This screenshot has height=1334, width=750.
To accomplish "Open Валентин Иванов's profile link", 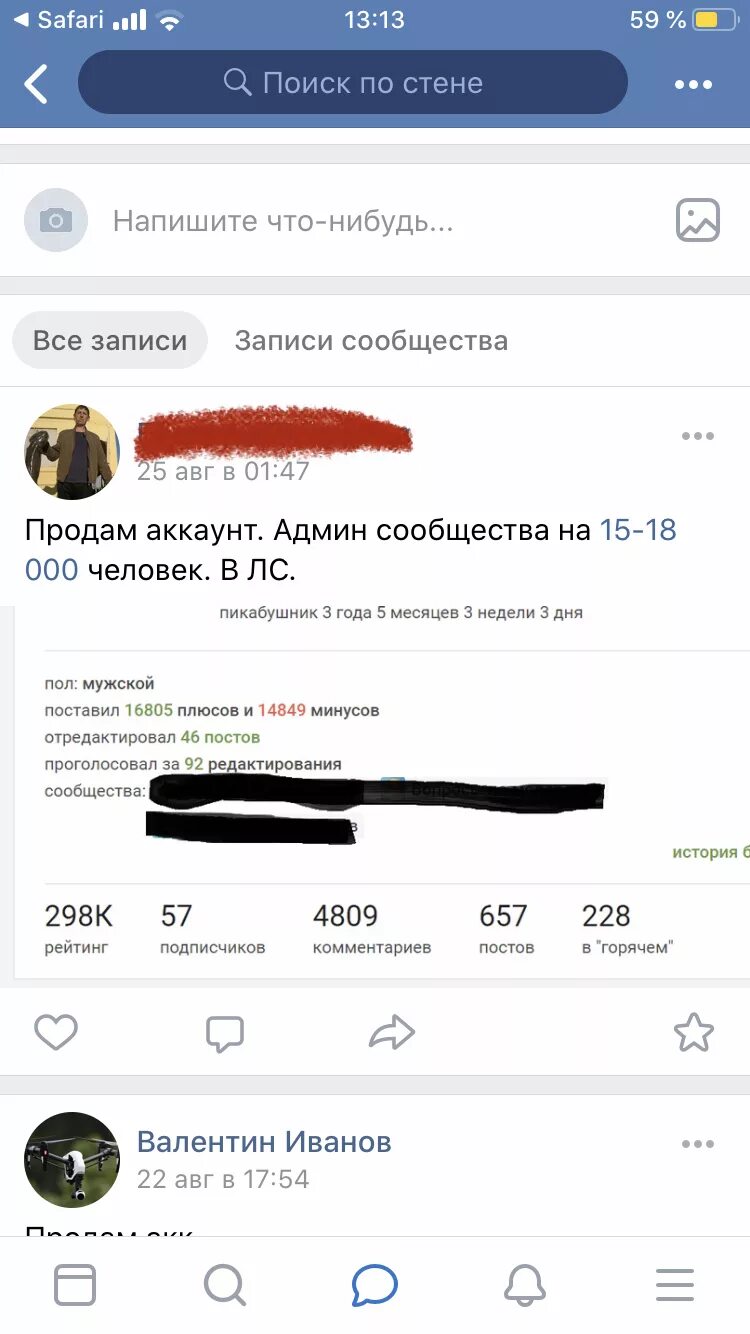I will coord(265,1142).
